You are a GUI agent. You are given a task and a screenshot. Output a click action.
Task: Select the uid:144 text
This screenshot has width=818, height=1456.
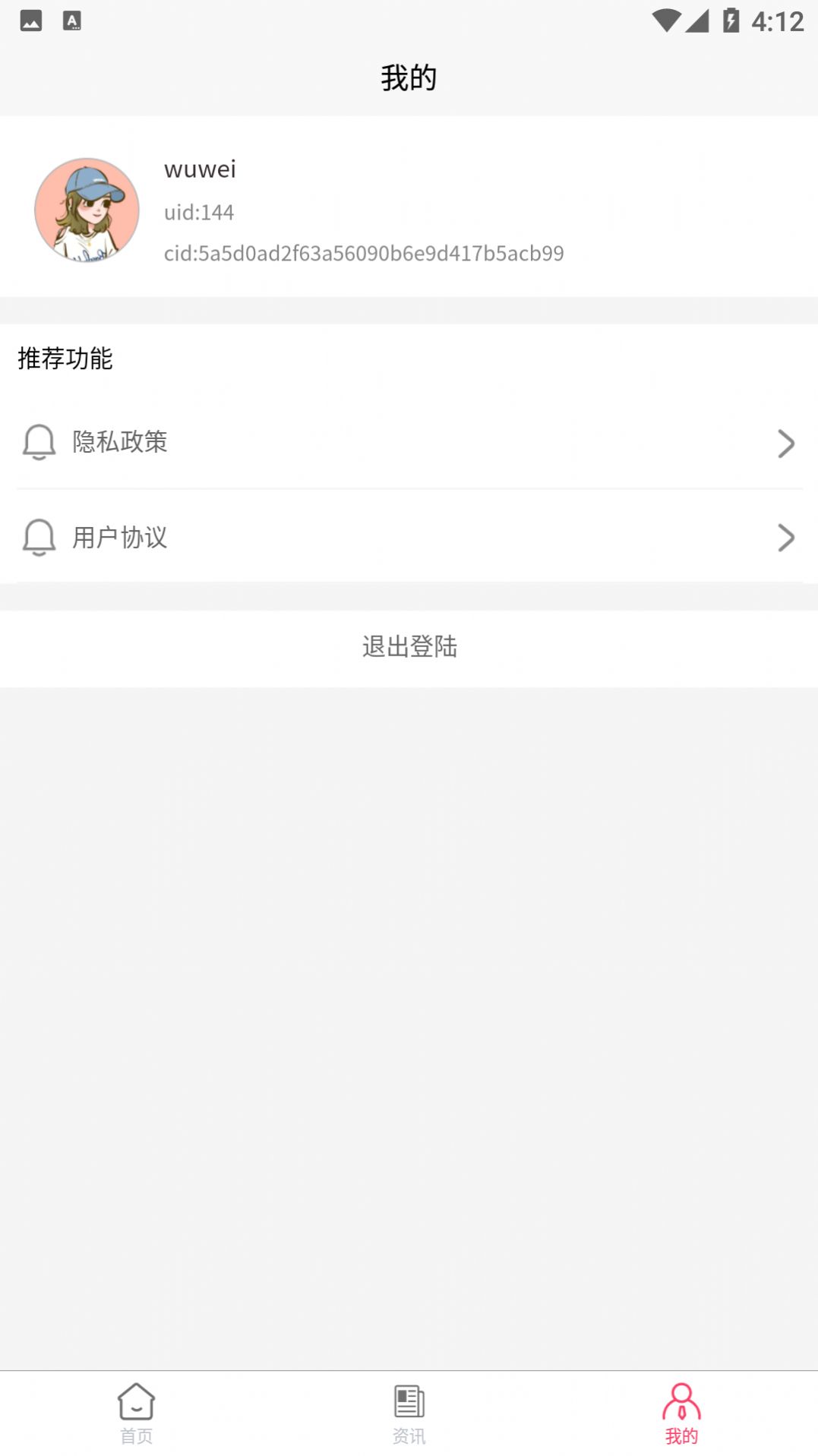(198, 213)
